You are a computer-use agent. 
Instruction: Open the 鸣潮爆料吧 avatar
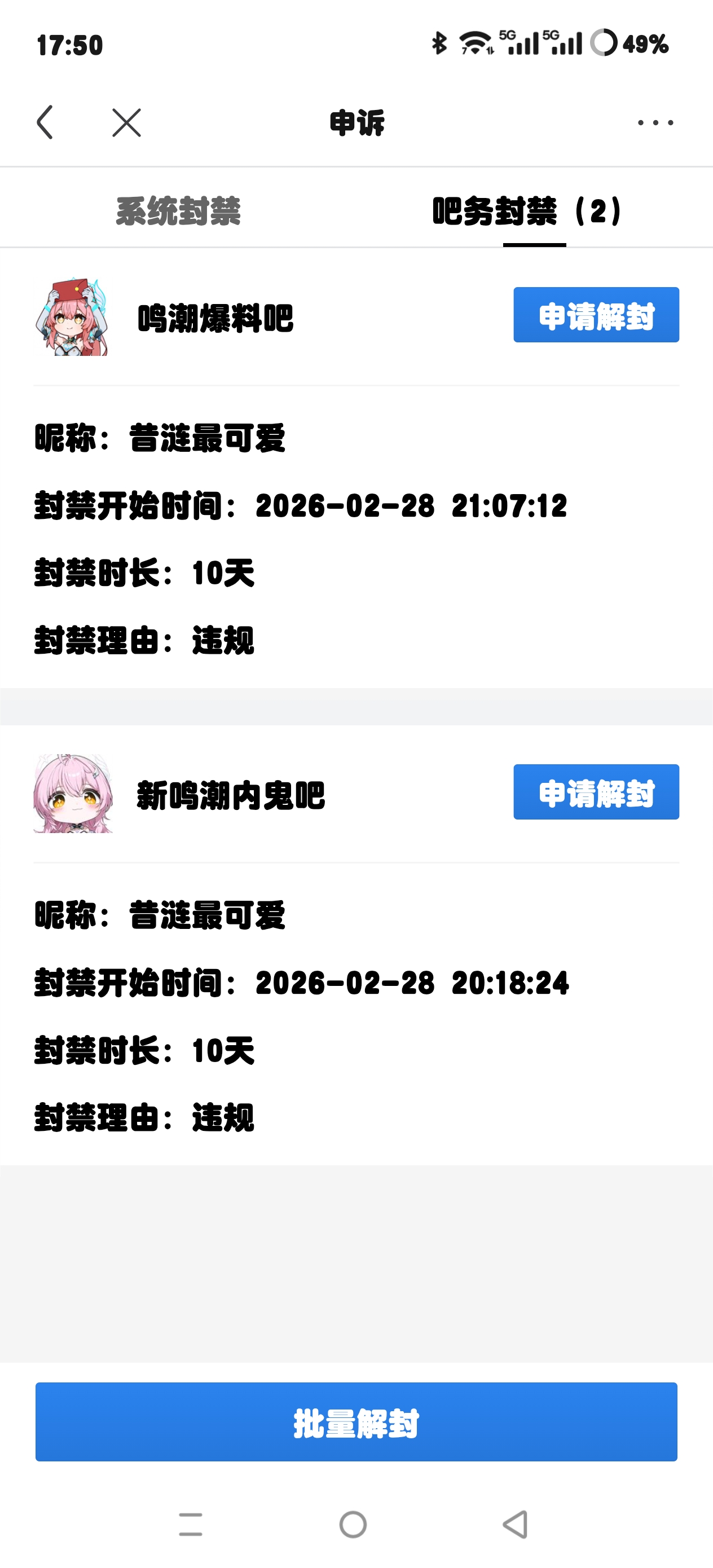point(72,316)
